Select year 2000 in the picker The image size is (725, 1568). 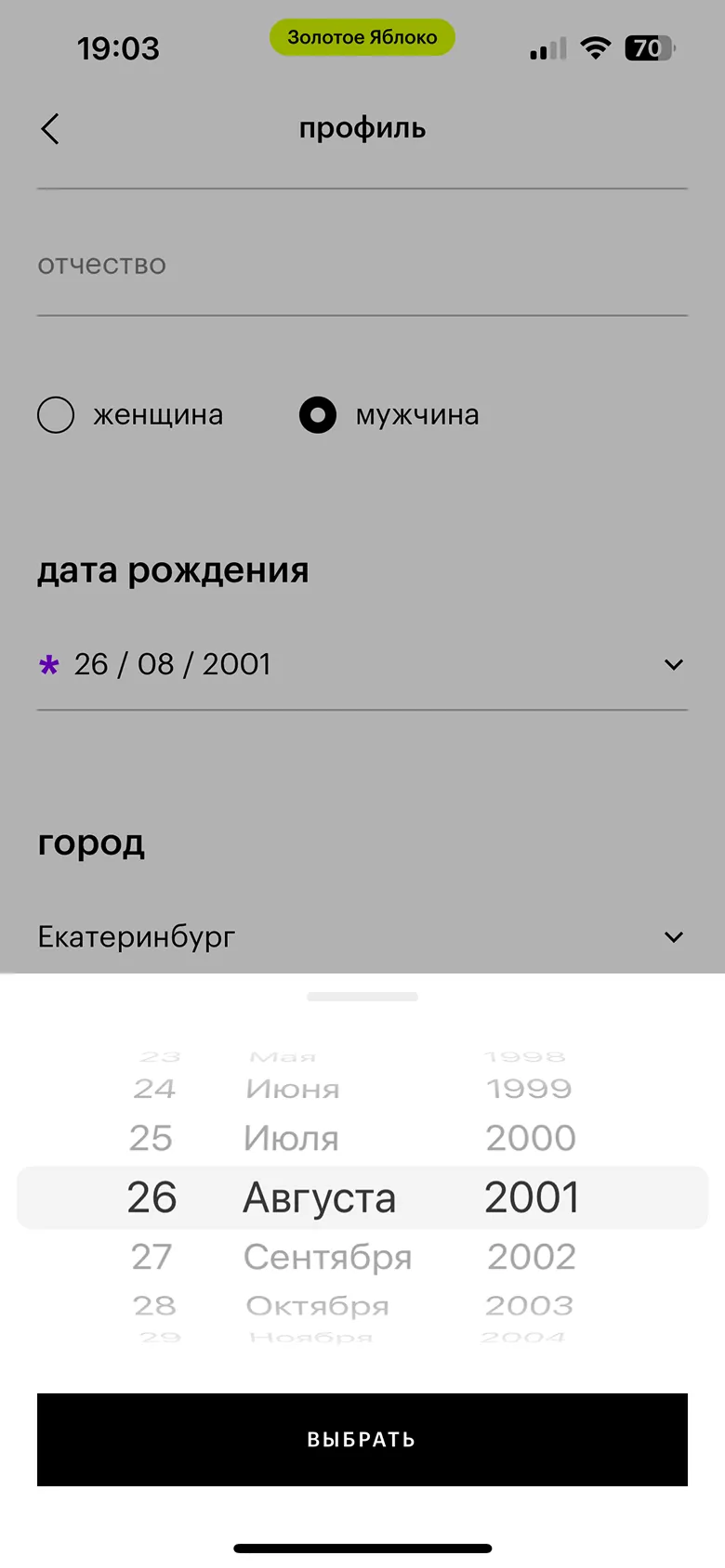[531, 1138]
